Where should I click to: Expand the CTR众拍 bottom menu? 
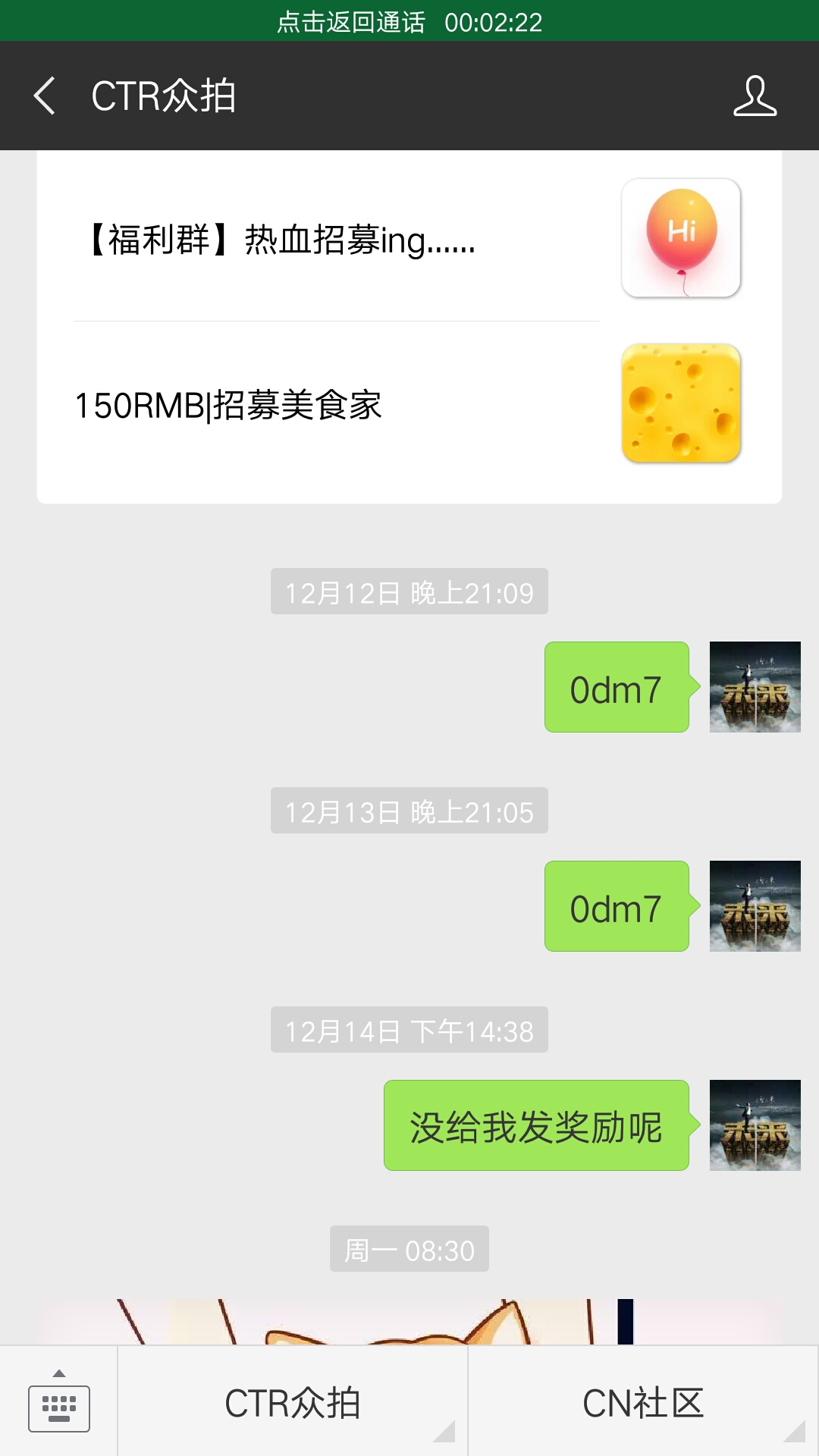tap(293, 1403)
